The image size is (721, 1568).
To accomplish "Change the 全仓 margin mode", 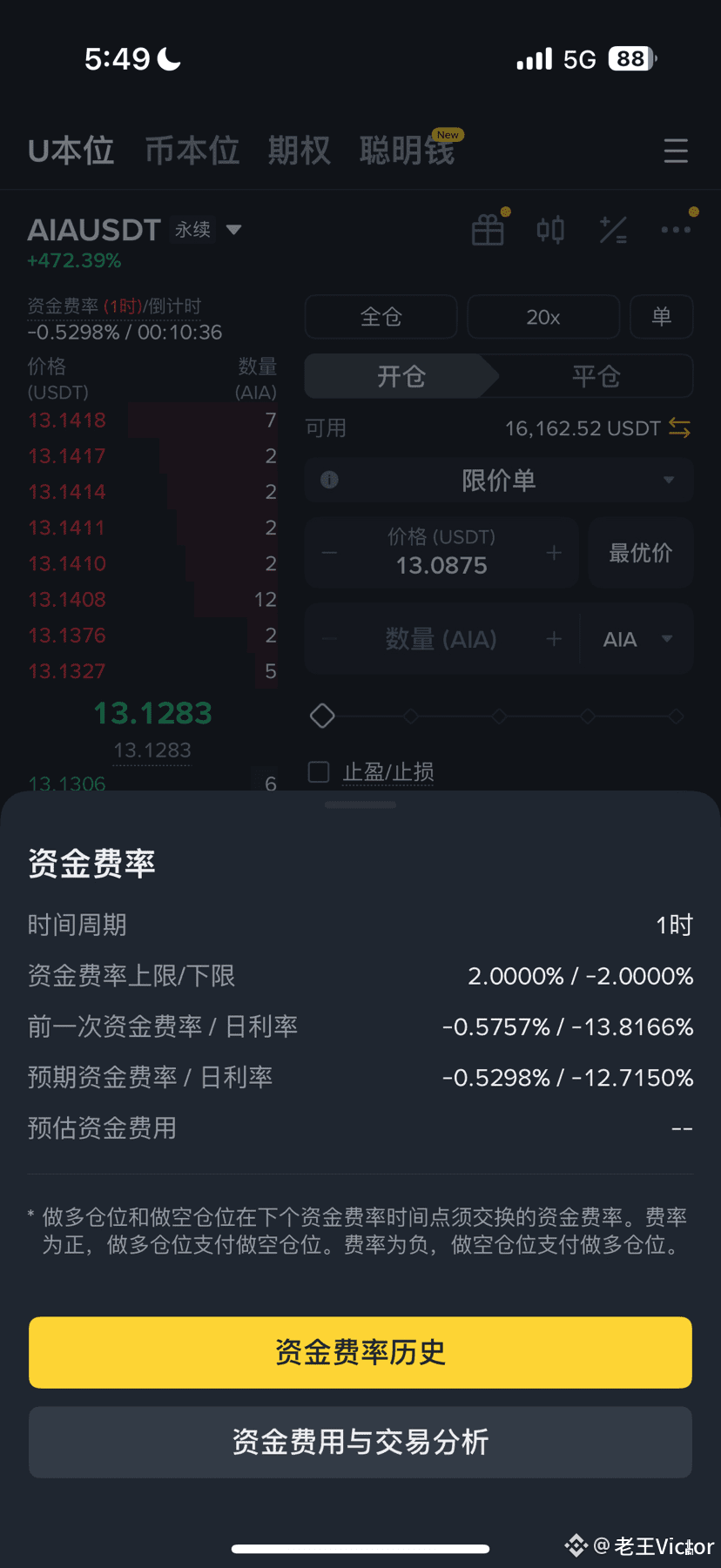I will coord(381,317).
